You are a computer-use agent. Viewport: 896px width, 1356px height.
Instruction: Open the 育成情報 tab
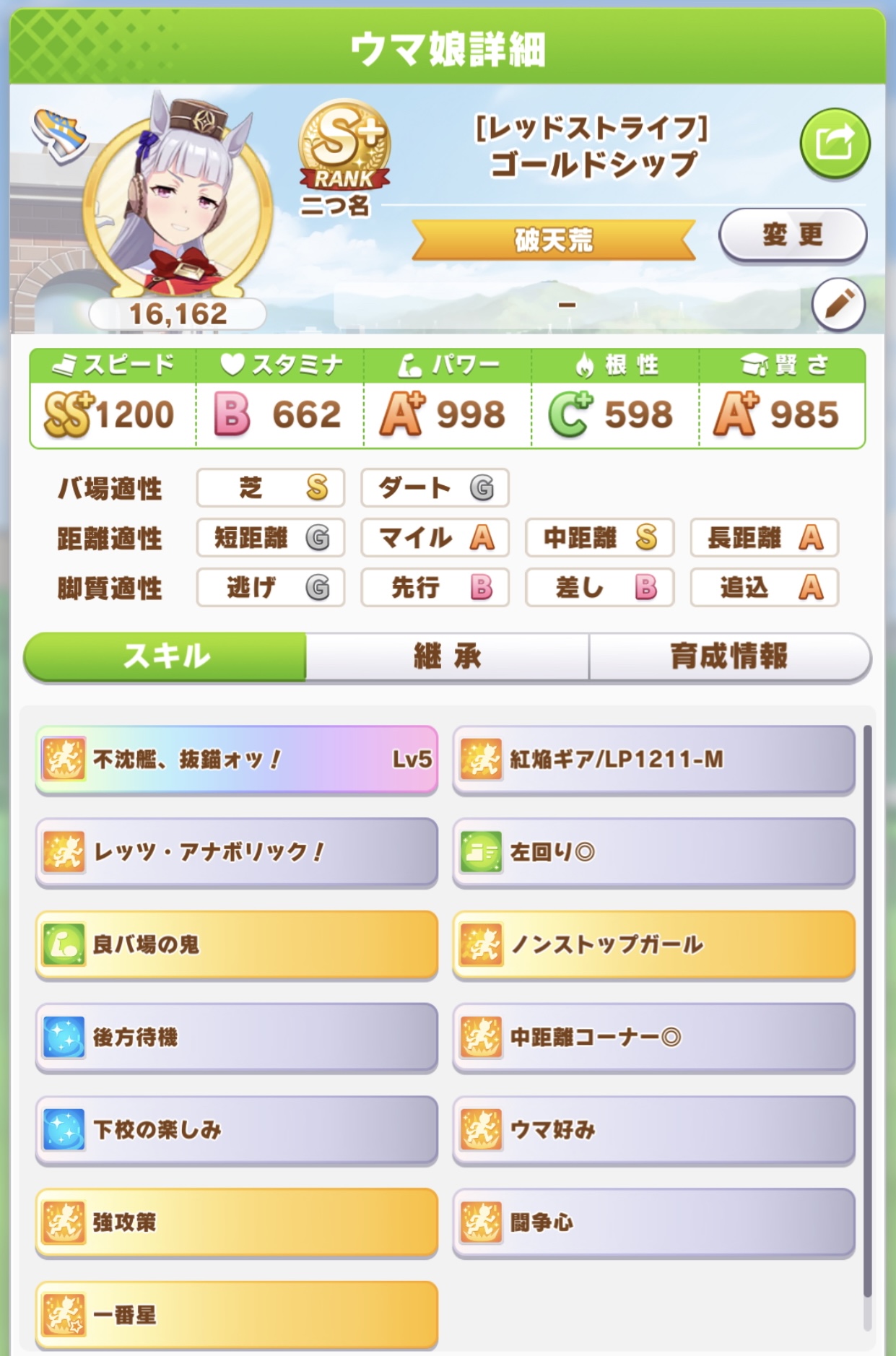point(729,656)
